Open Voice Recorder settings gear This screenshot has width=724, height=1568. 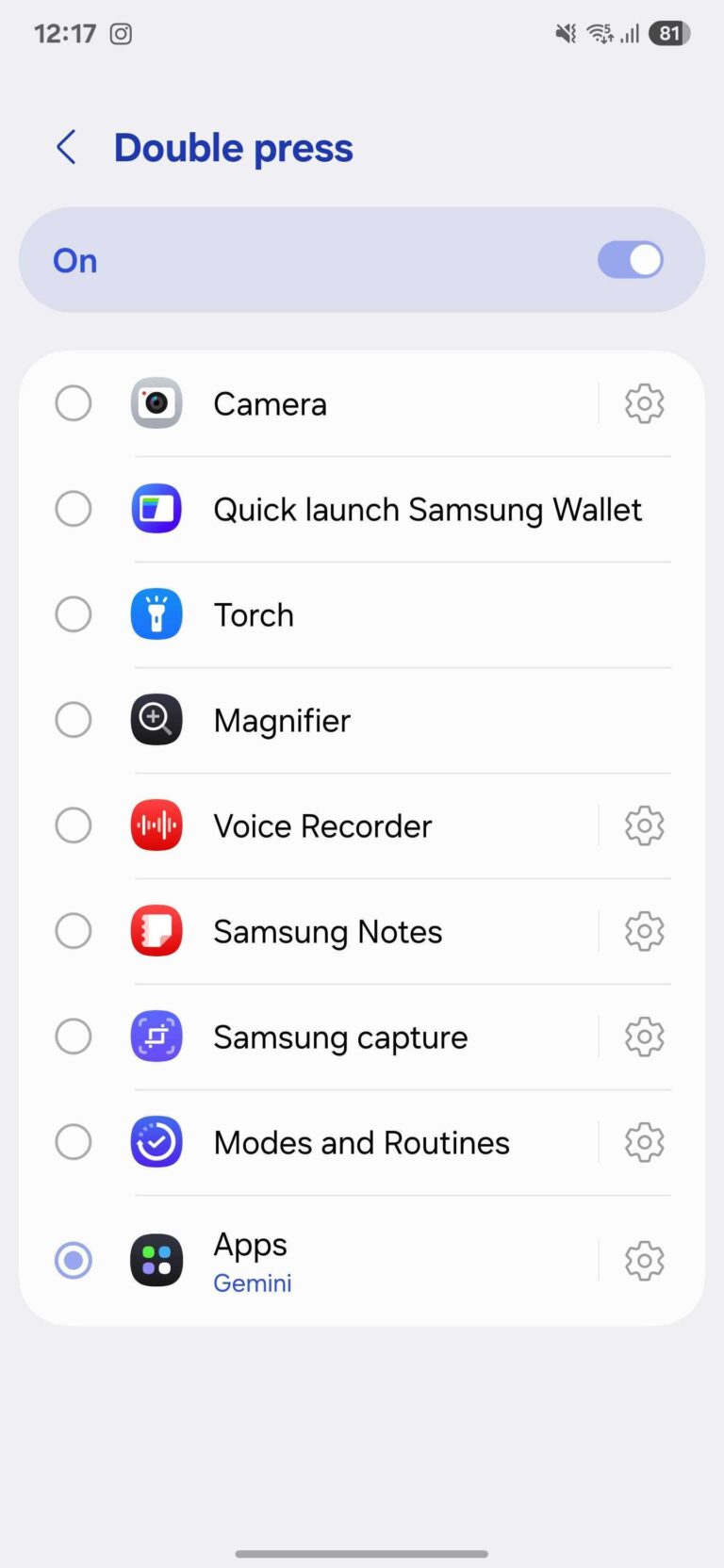coord(644,825)
